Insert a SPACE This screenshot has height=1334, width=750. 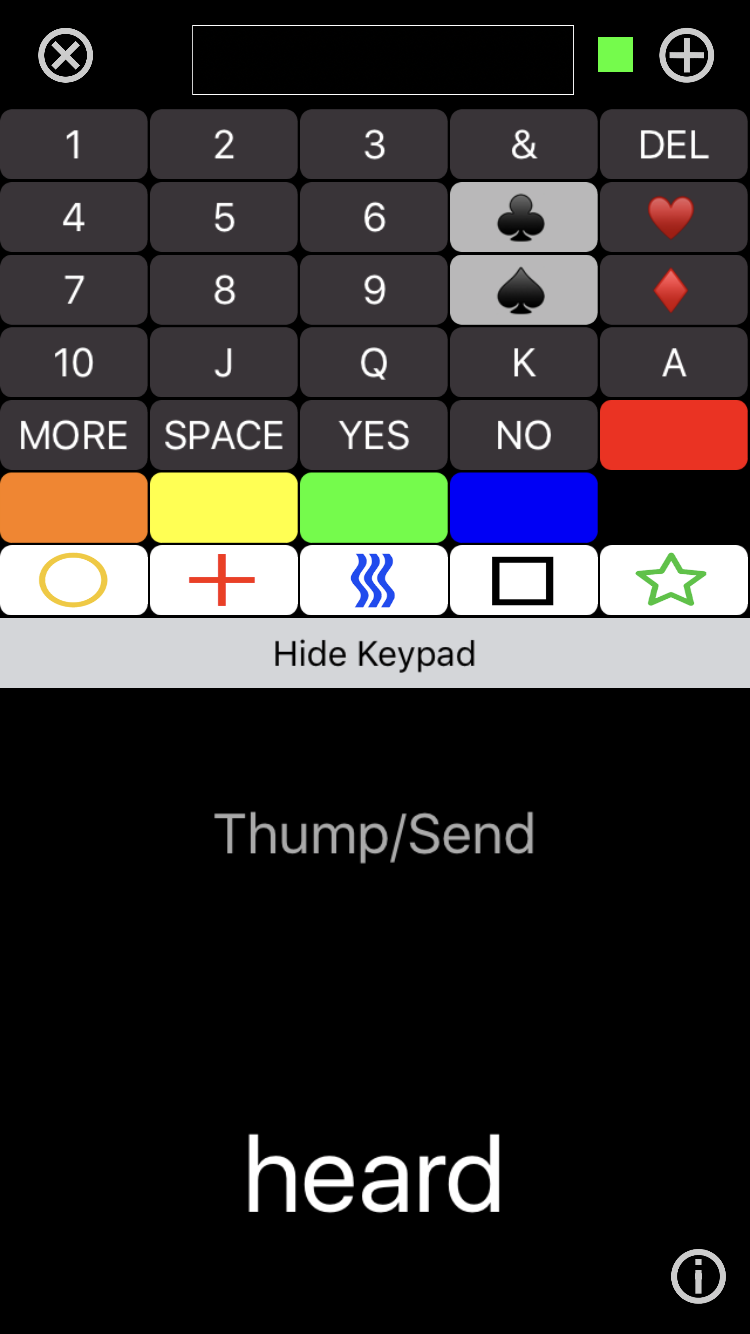(x=224, y=435)
